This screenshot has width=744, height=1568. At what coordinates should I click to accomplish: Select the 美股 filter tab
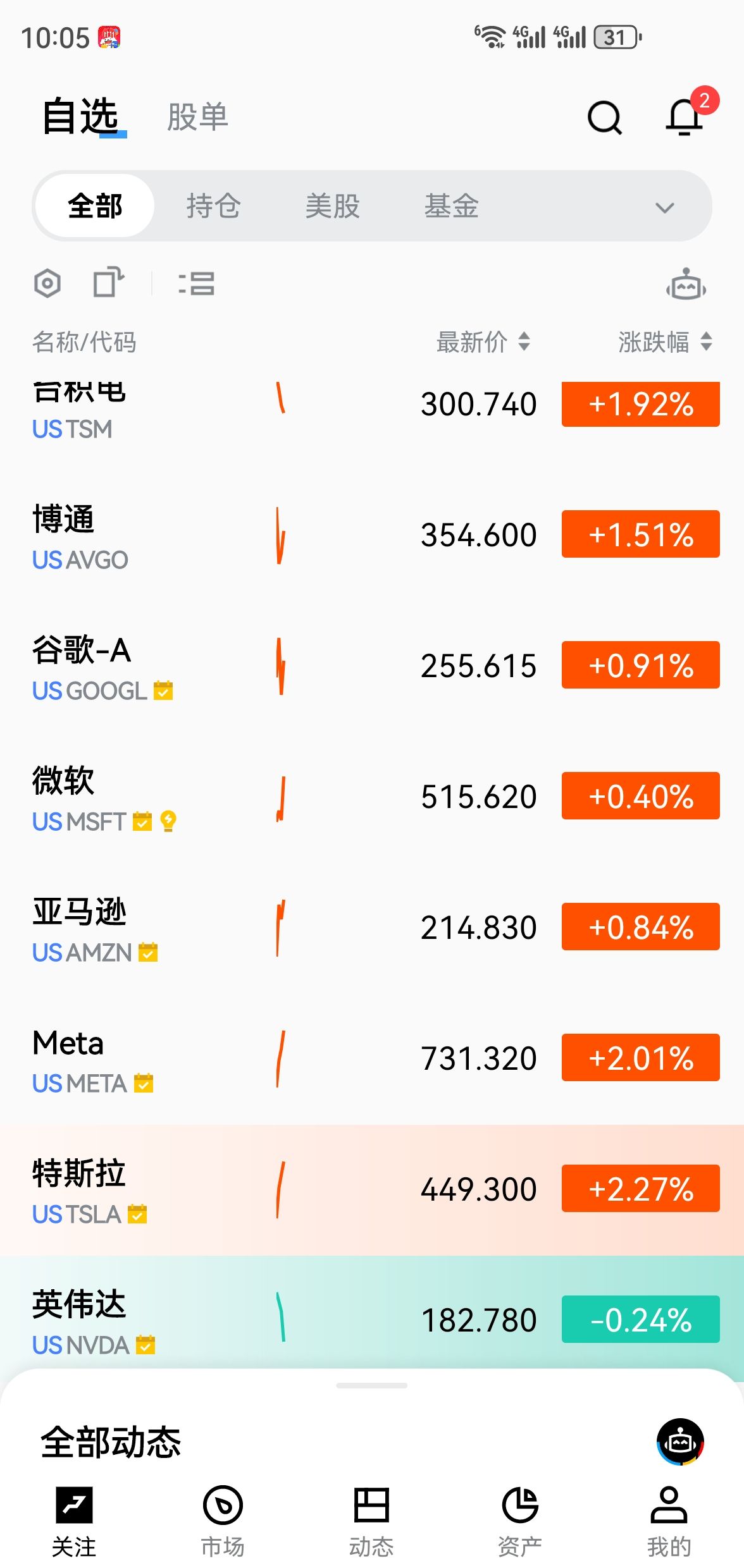tap(332, 206)
